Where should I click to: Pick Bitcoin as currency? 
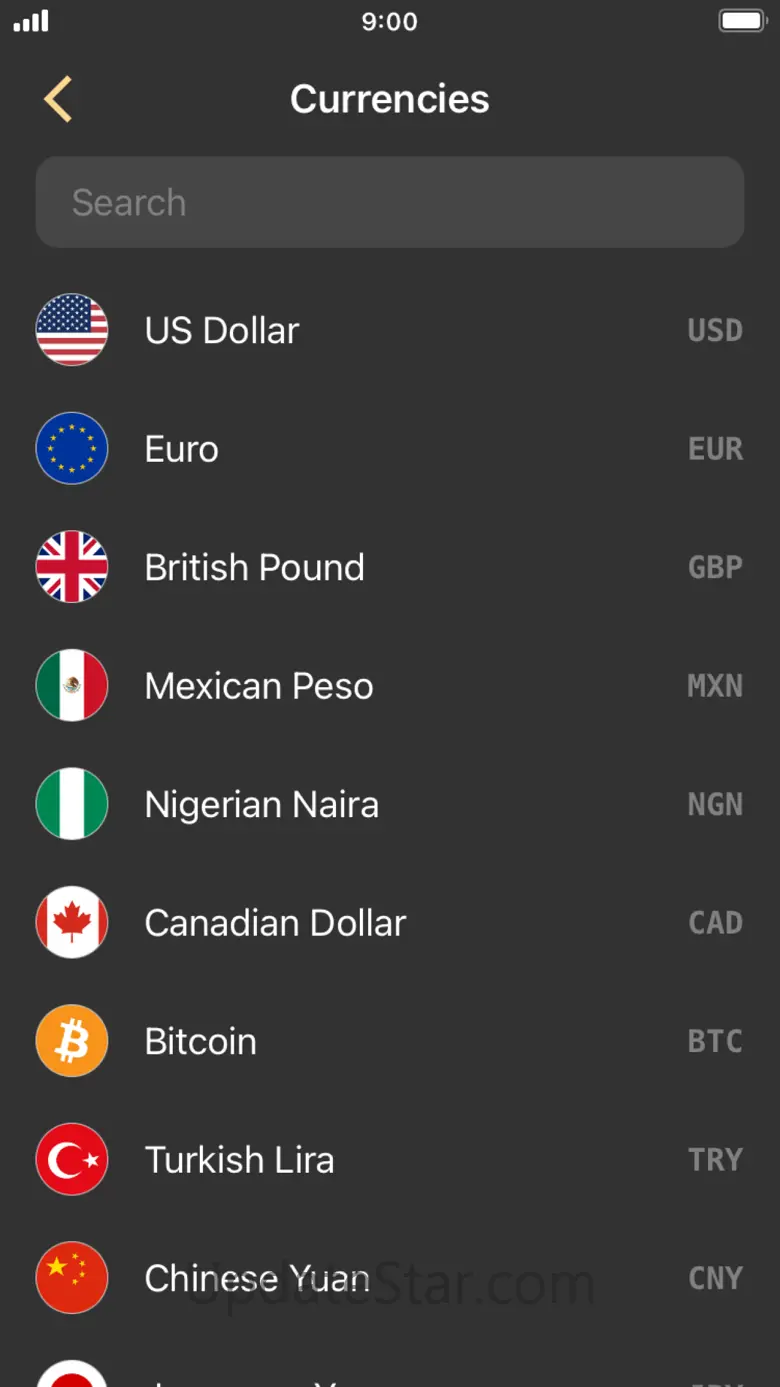coord(390,1041)
